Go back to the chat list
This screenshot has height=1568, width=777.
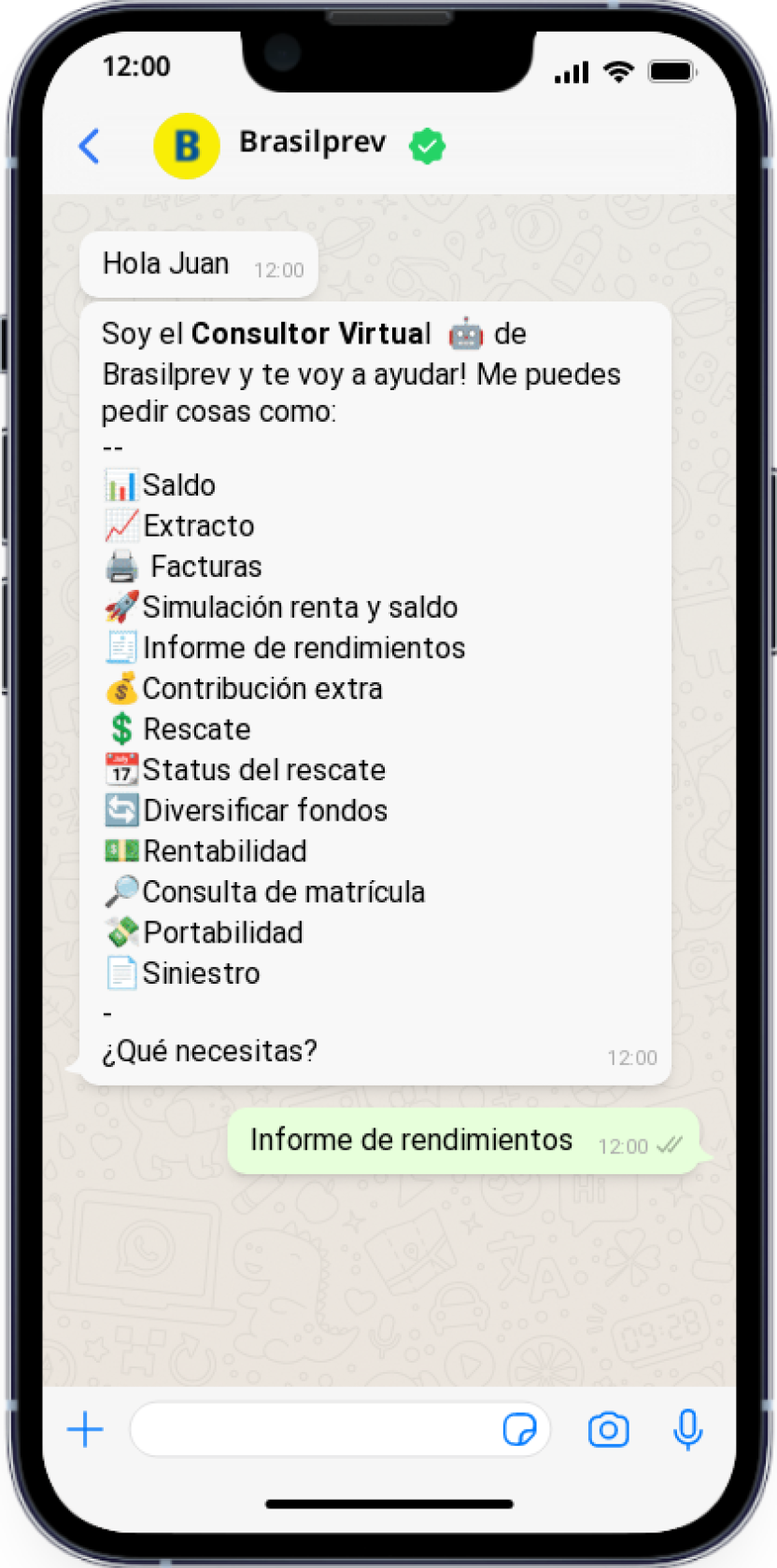(x=90, y=146)
